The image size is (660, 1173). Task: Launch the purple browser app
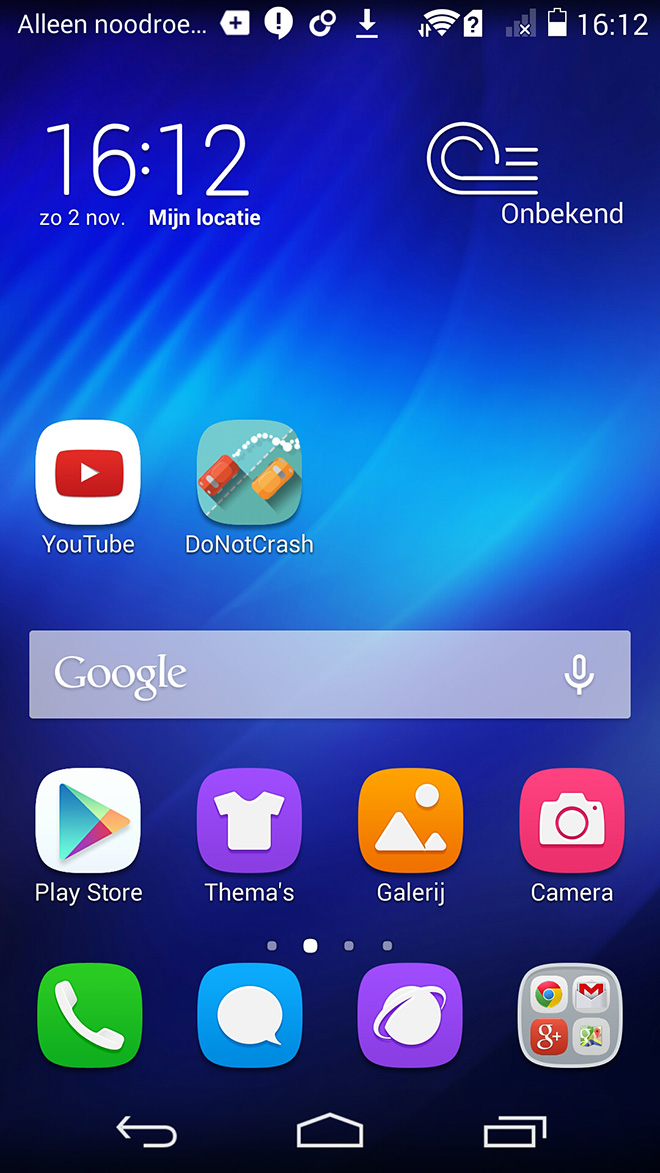coord(410,1015)
